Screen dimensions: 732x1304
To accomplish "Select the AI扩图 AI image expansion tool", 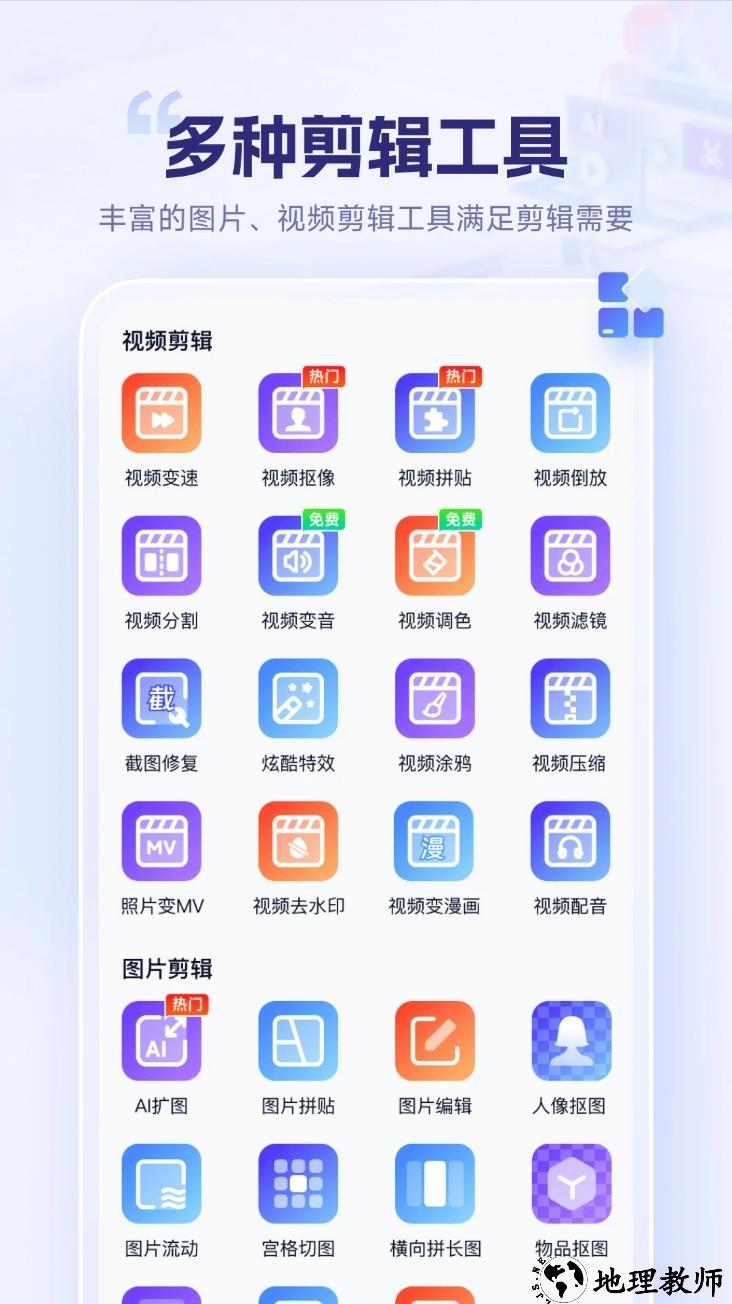I will 161,1040.
